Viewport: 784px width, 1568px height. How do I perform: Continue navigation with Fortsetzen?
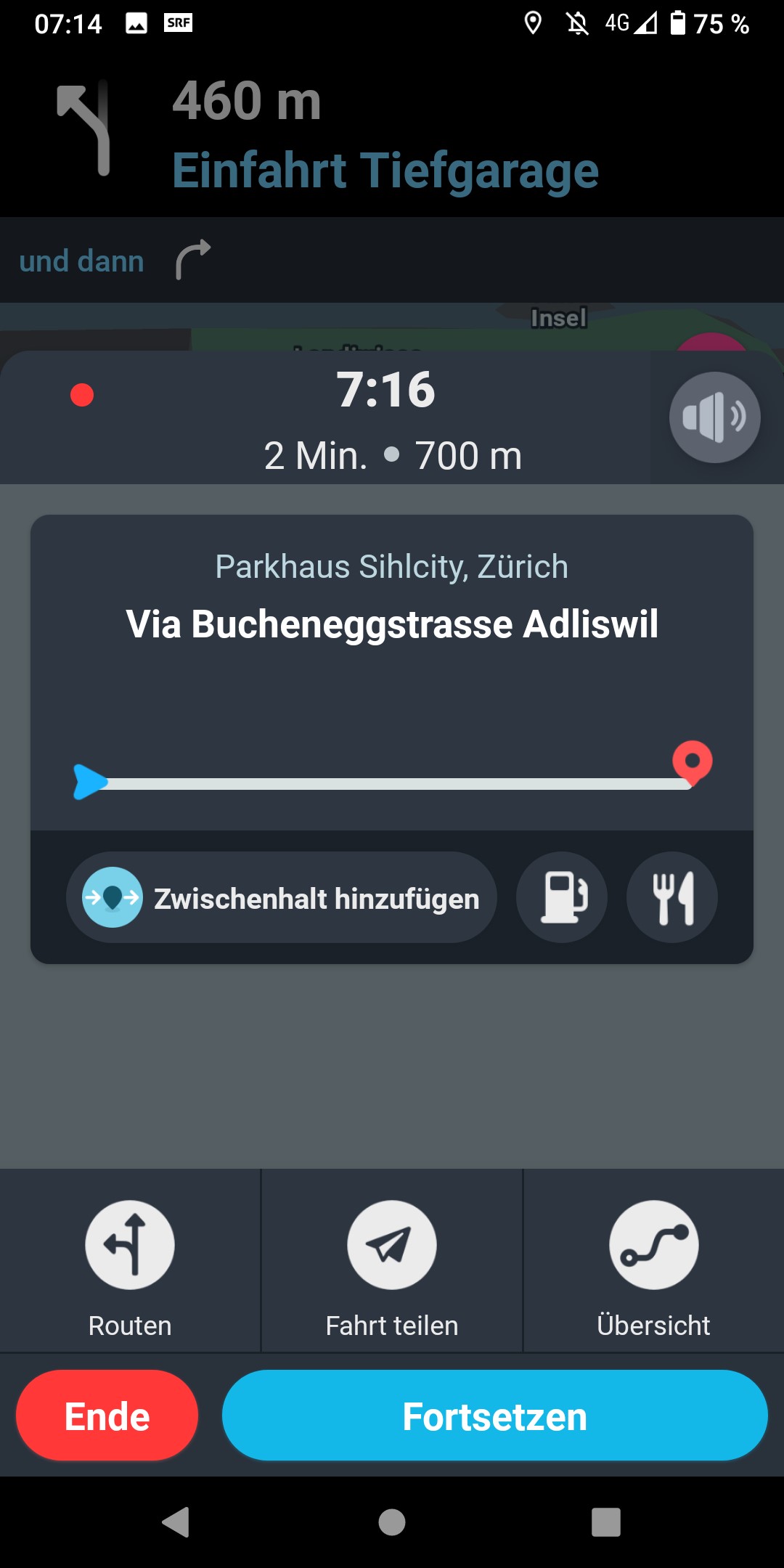point(494,1416)
